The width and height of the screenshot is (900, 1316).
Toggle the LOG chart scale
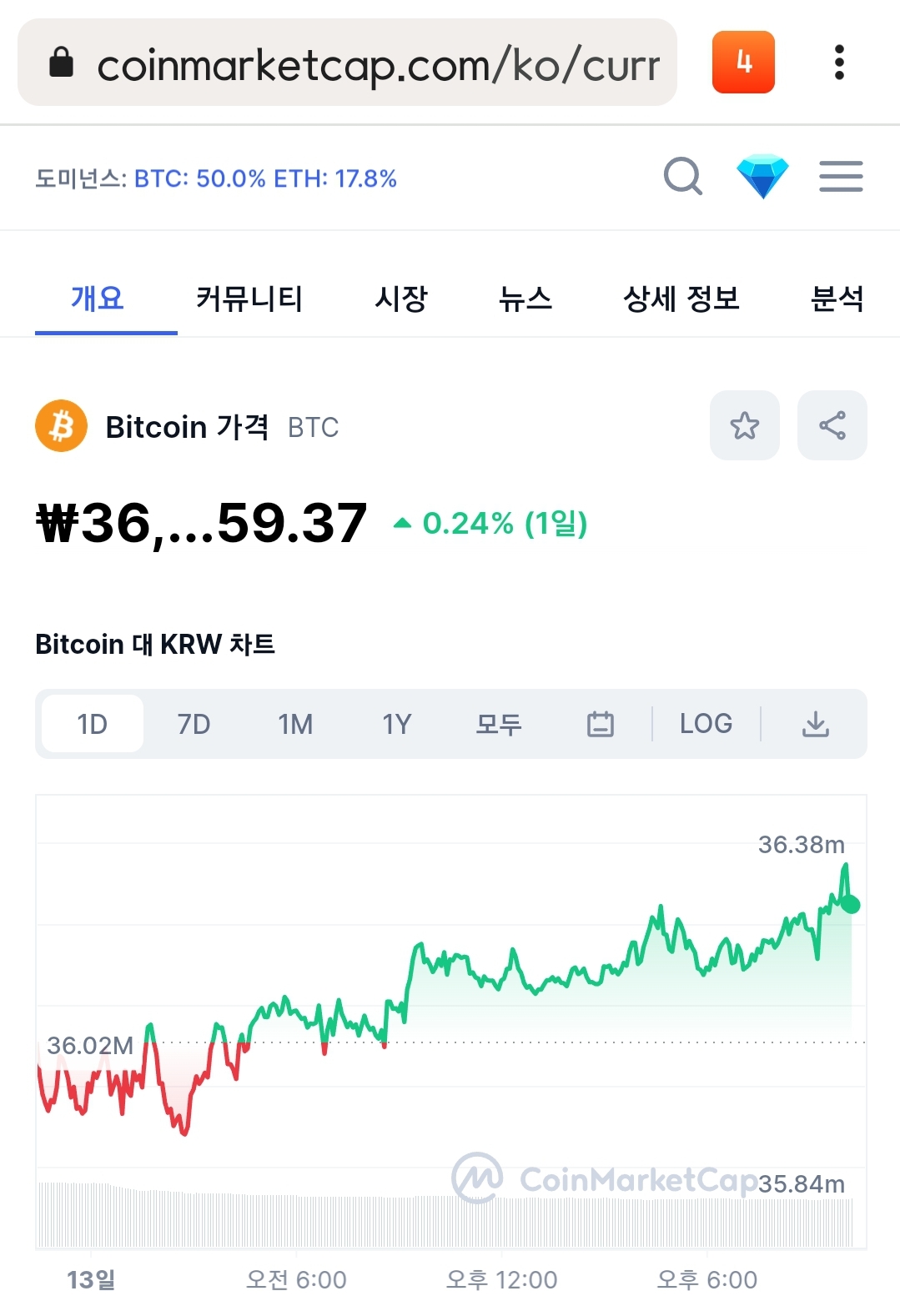pos(706,724)
